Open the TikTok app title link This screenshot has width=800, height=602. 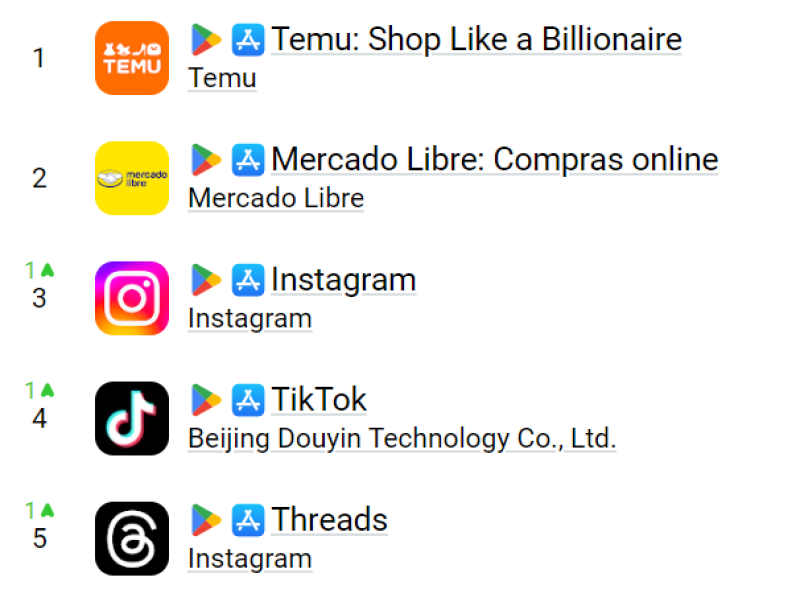pos(319,400)
